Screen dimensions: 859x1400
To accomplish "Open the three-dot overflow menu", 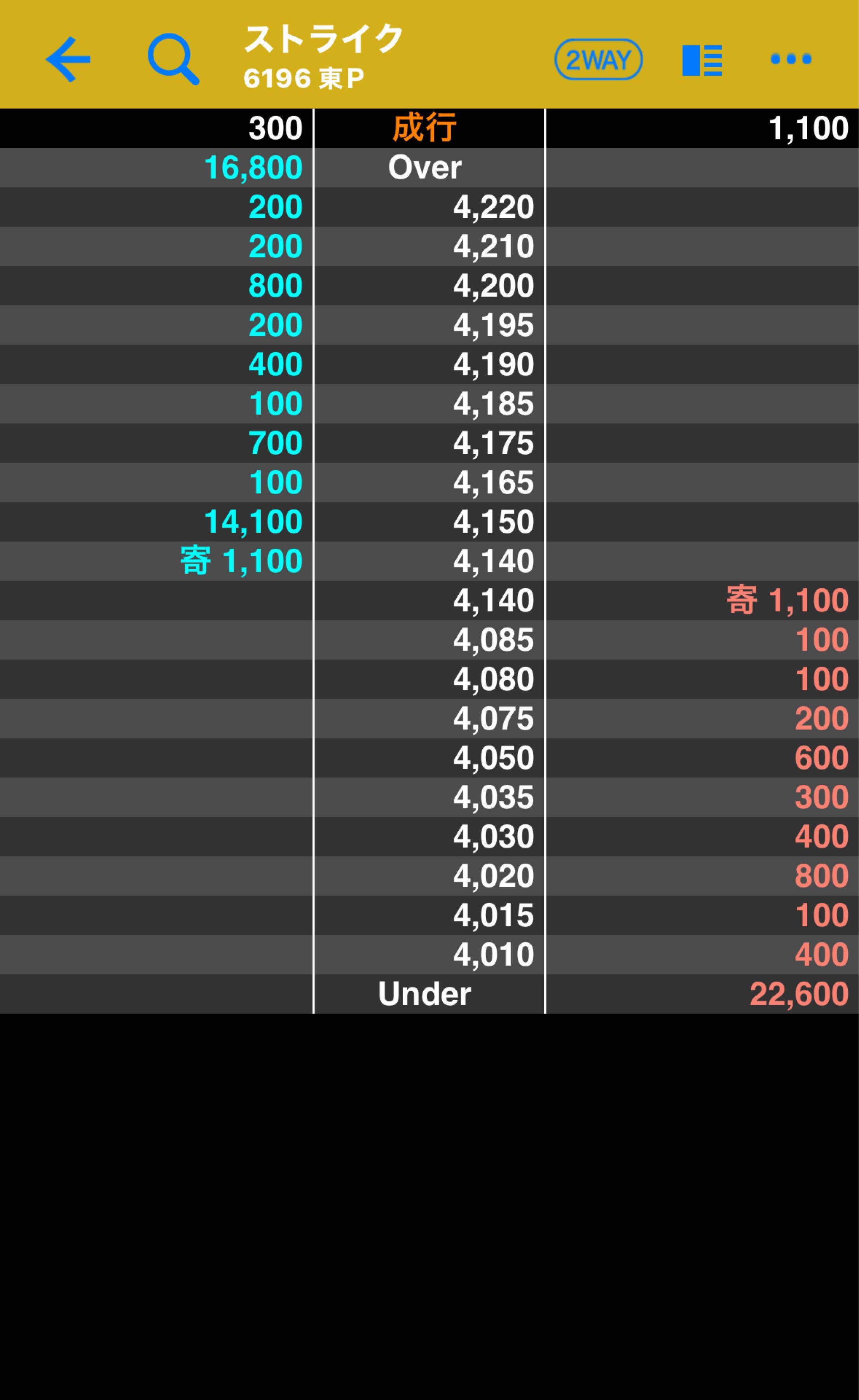I will point(790,59).
